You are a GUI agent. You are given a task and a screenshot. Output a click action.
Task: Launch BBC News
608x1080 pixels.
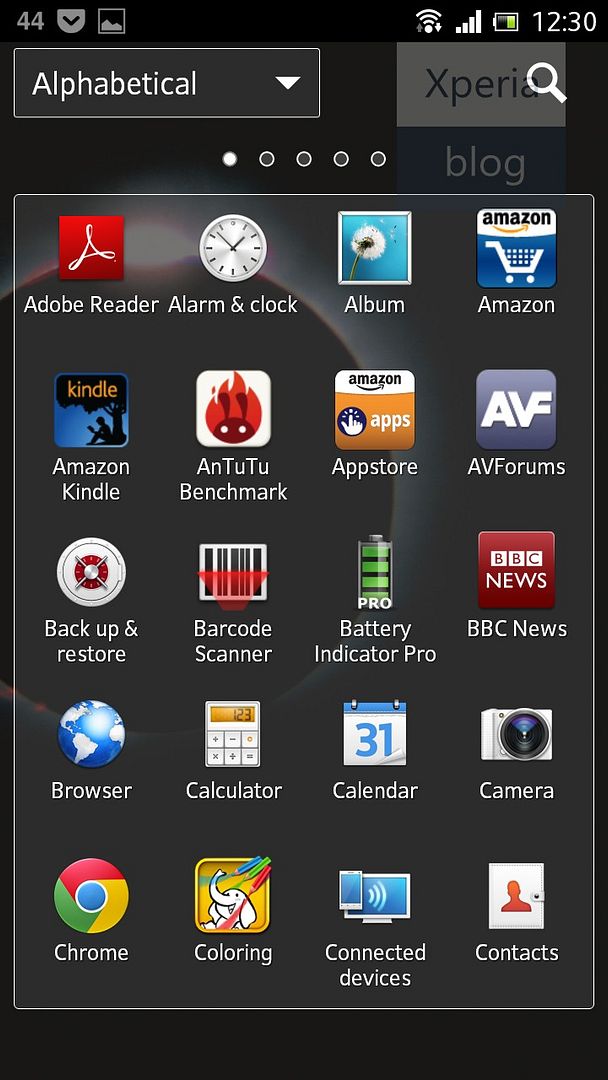(x=516, y=572)
